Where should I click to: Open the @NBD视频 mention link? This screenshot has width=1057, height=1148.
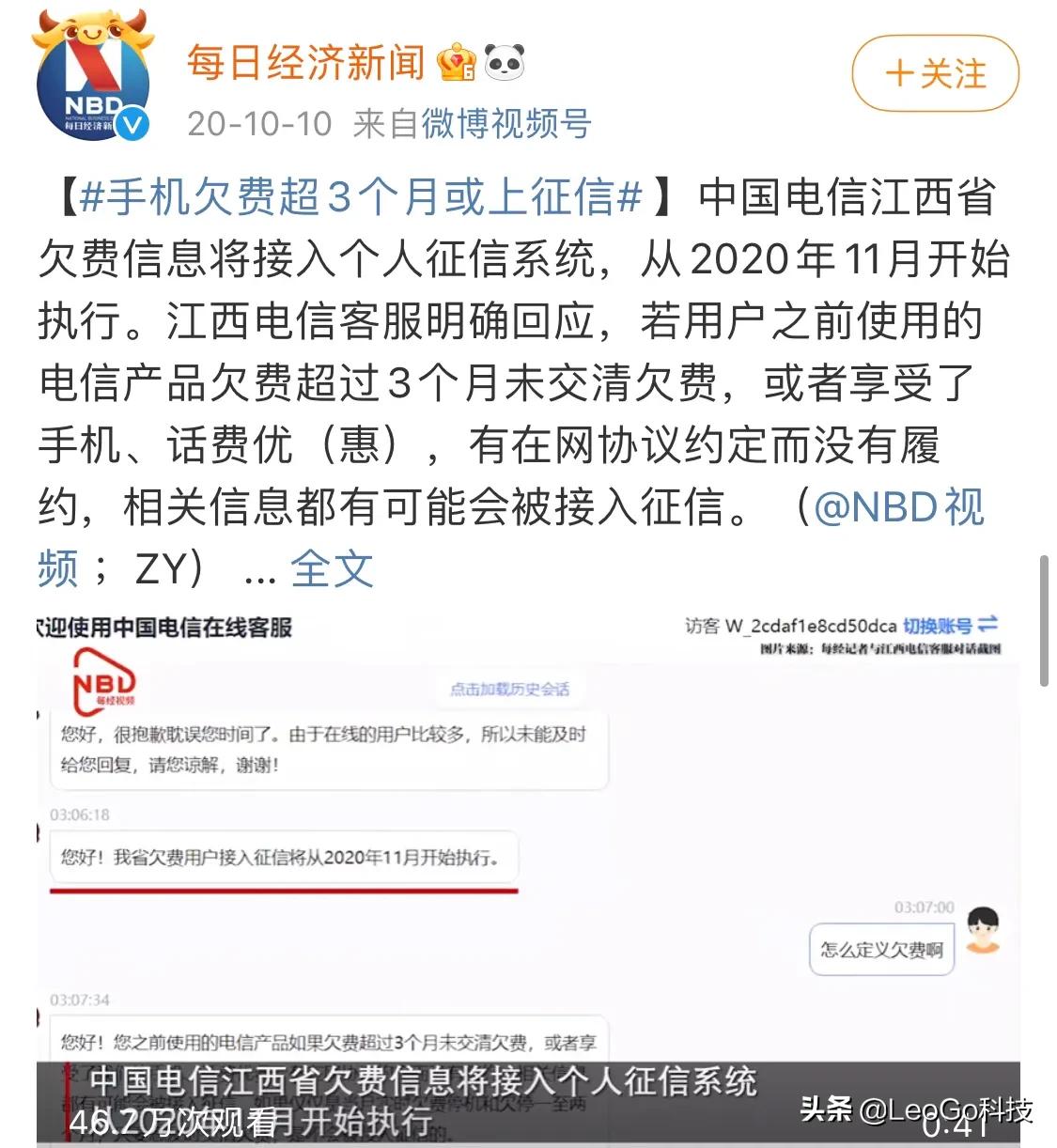point(898,507)
